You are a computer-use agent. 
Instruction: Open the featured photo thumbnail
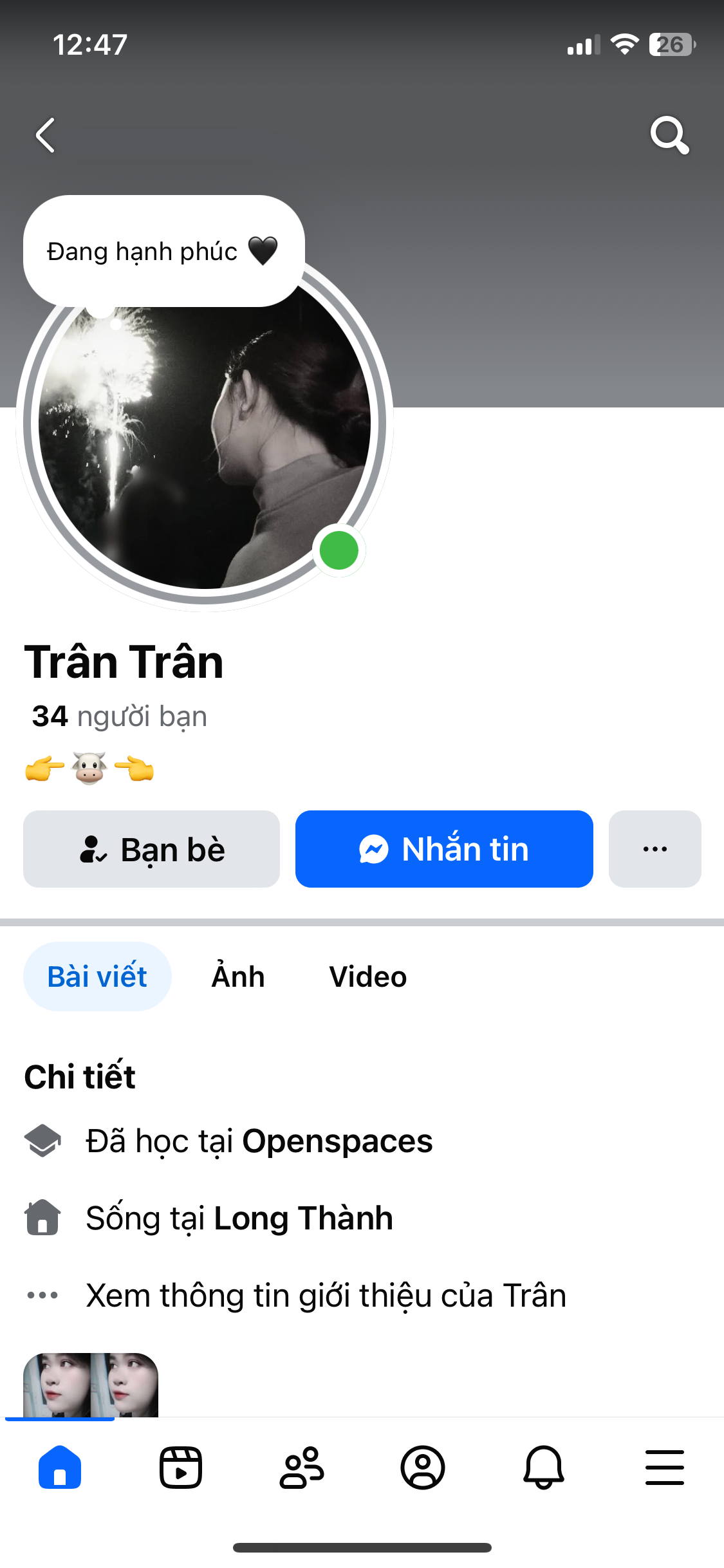coord(91,1384)
